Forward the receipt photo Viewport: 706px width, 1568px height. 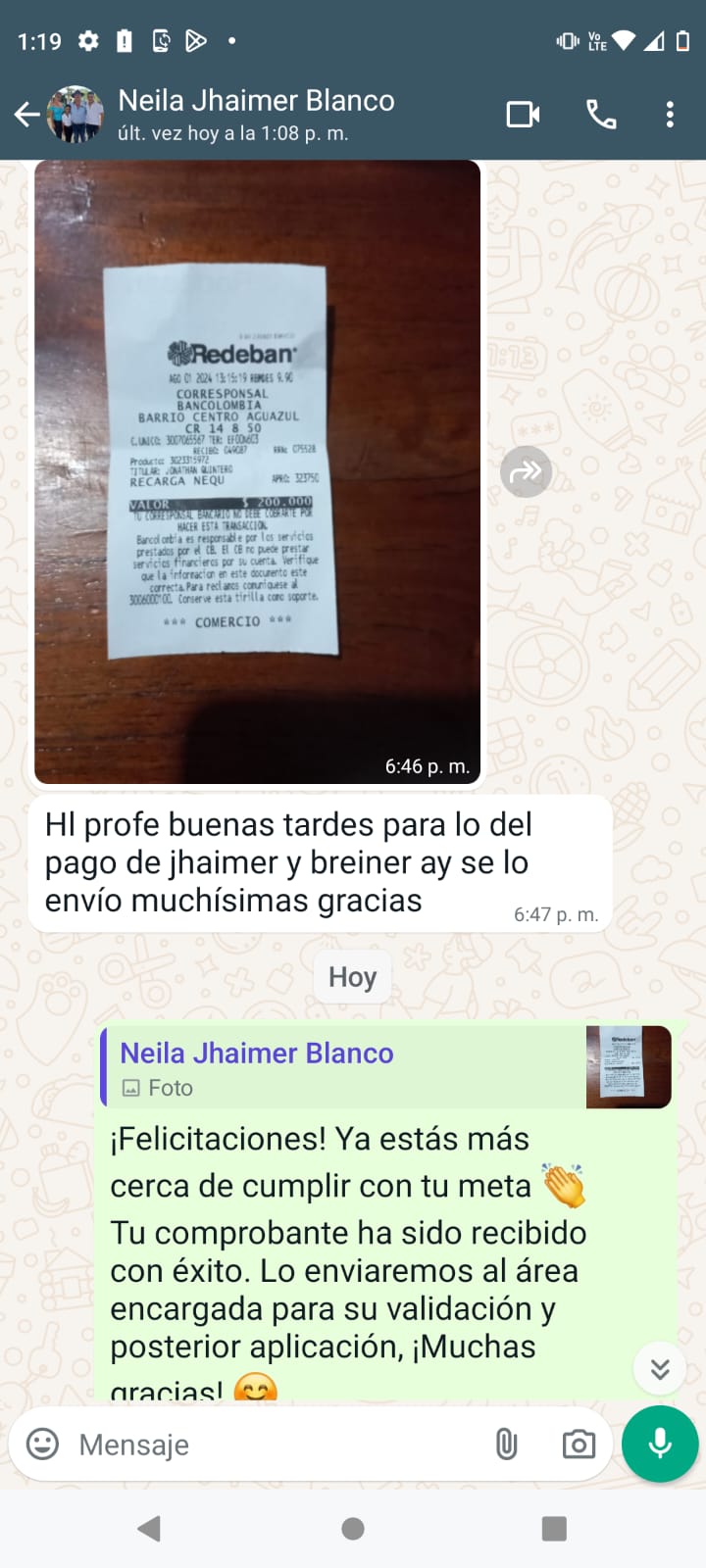pyautogui.click(x=526, y=471)
